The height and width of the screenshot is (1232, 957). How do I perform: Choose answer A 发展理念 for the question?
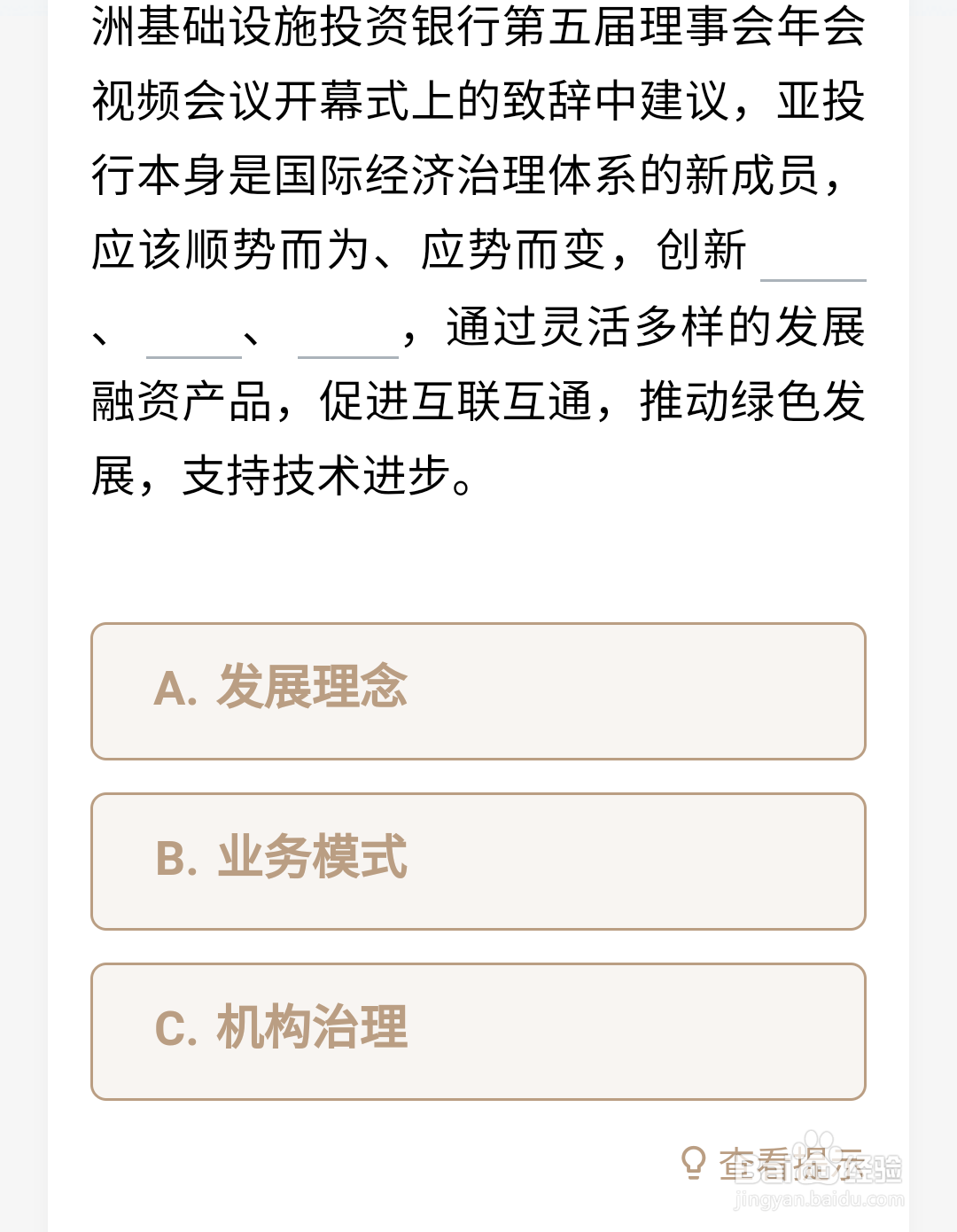coord(478,691)
